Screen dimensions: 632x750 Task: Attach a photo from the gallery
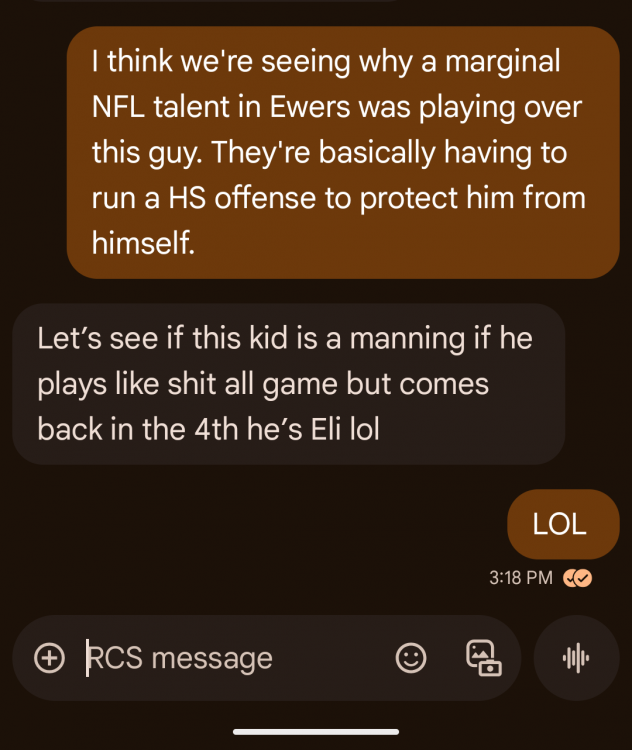(x=483, y=657)
